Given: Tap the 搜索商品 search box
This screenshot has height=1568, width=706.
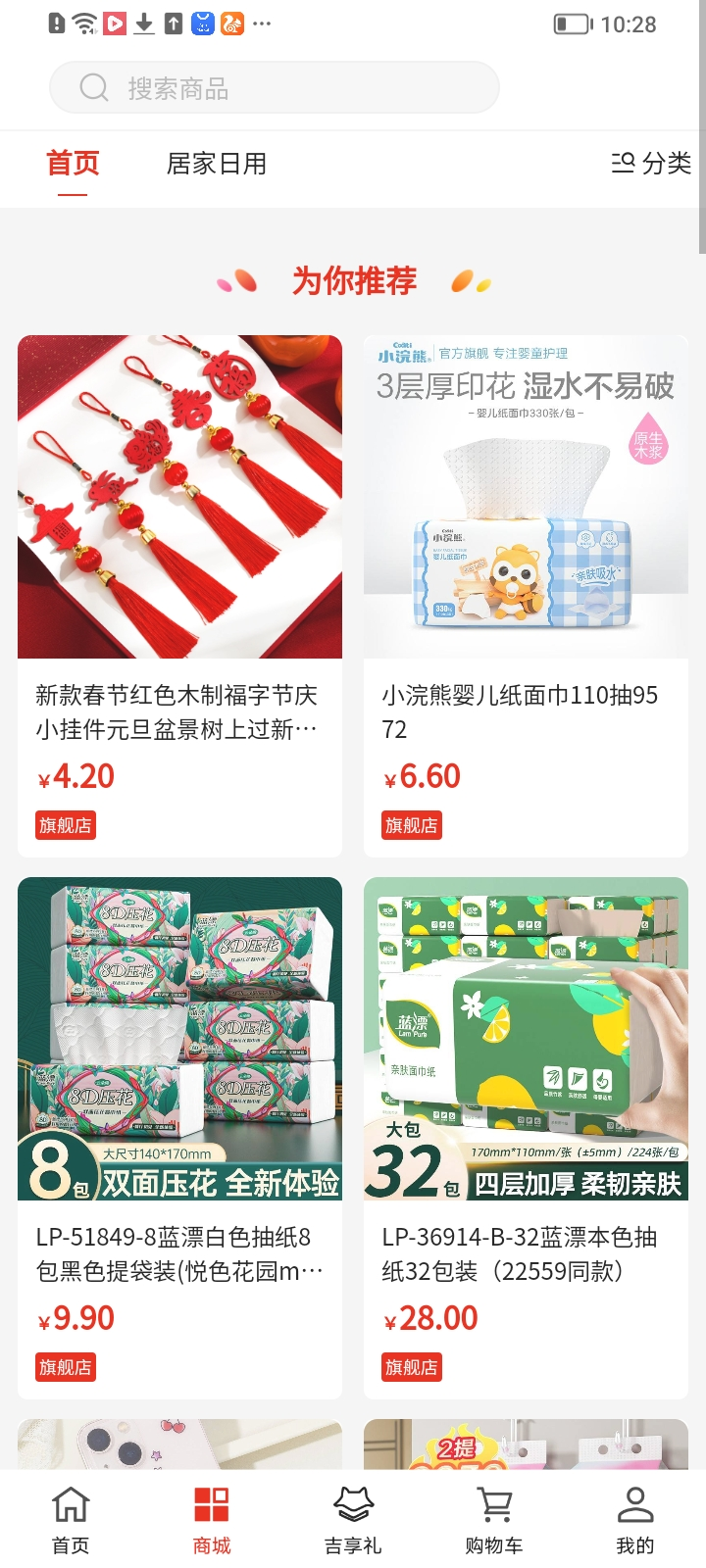Looking at the screenshot, I should tap(275, 88).
